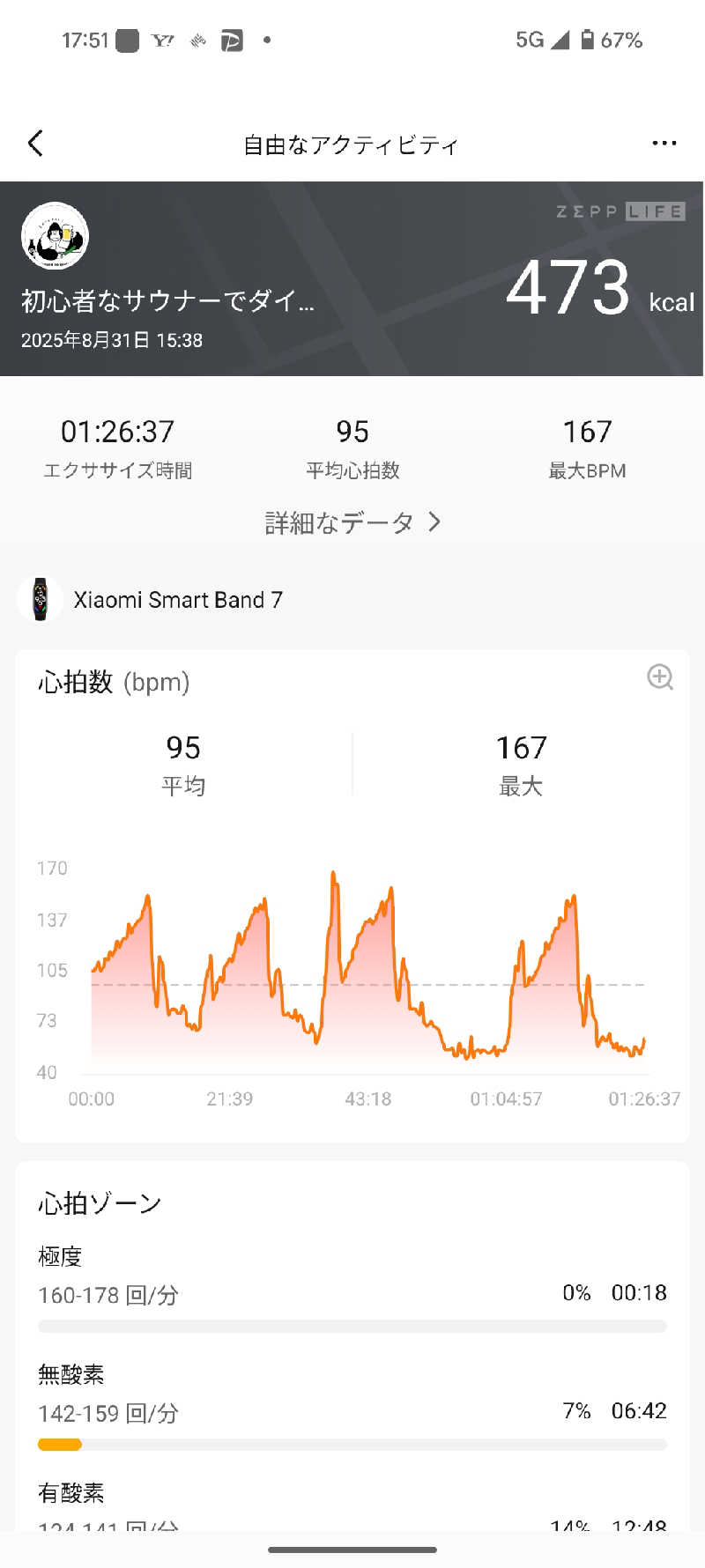Expand the 極度 zone details
705x1568 pixels.
[x=58, y=1256]
